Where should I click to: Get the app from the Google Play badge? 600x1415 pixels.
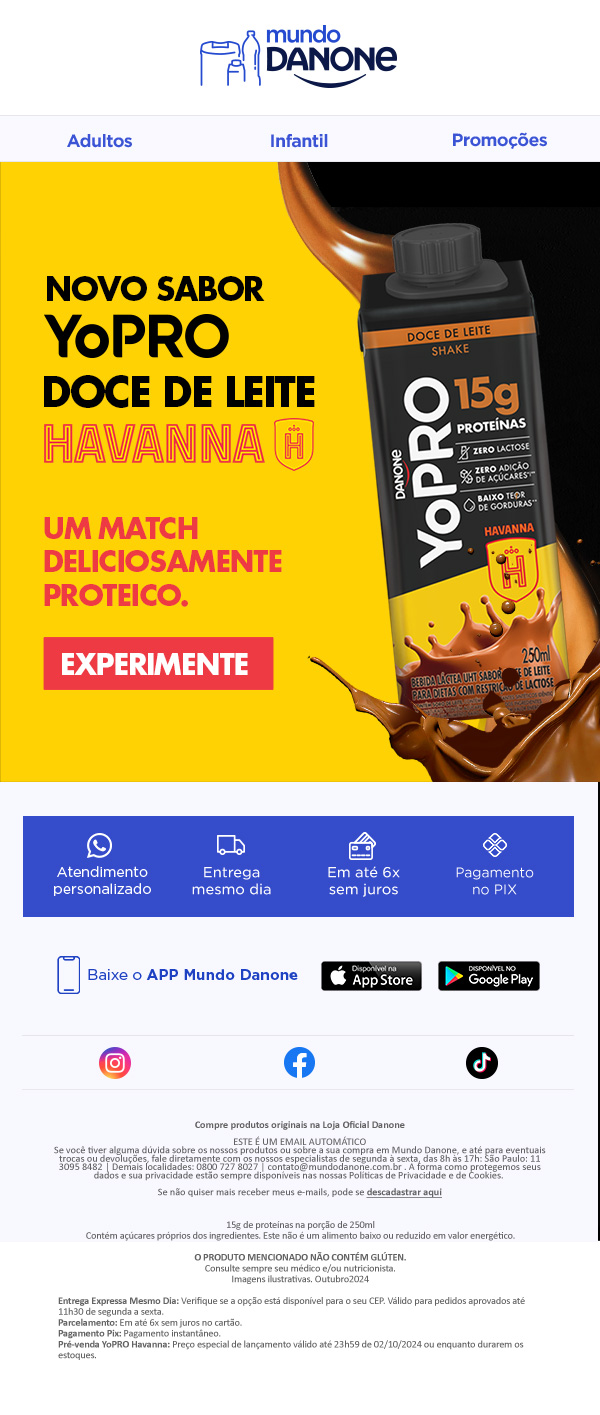(488, 976)
